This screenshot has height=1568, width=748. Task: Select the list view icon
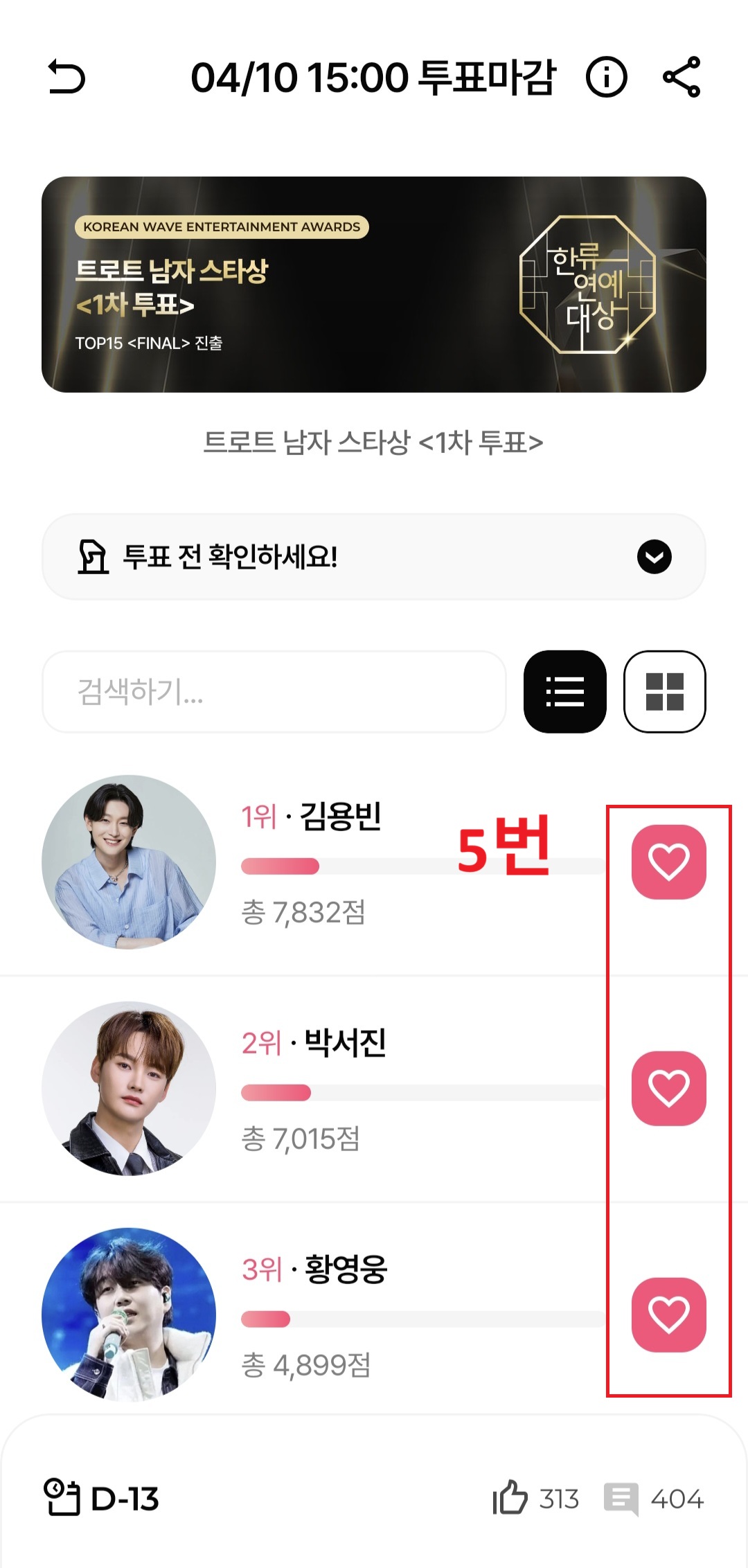pyautogui.click(x=566, y=692)
